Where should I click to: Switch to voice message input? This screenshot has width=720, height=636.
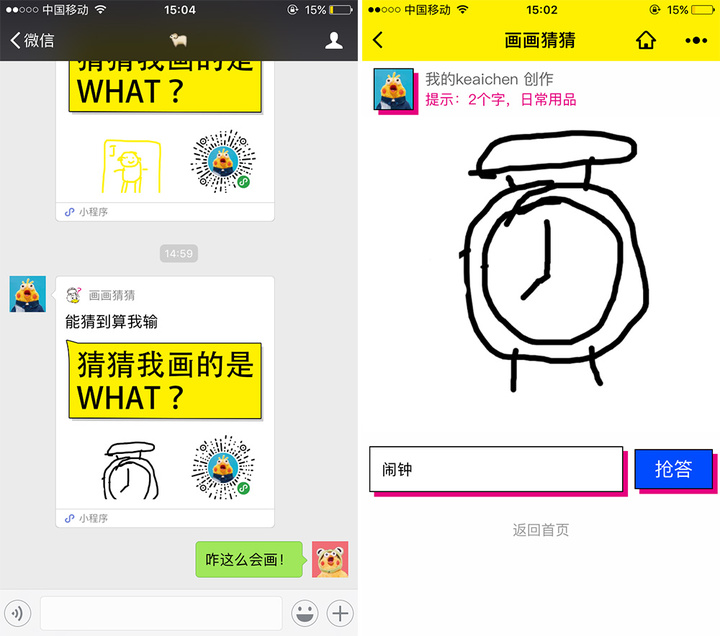tap(18, 612)
